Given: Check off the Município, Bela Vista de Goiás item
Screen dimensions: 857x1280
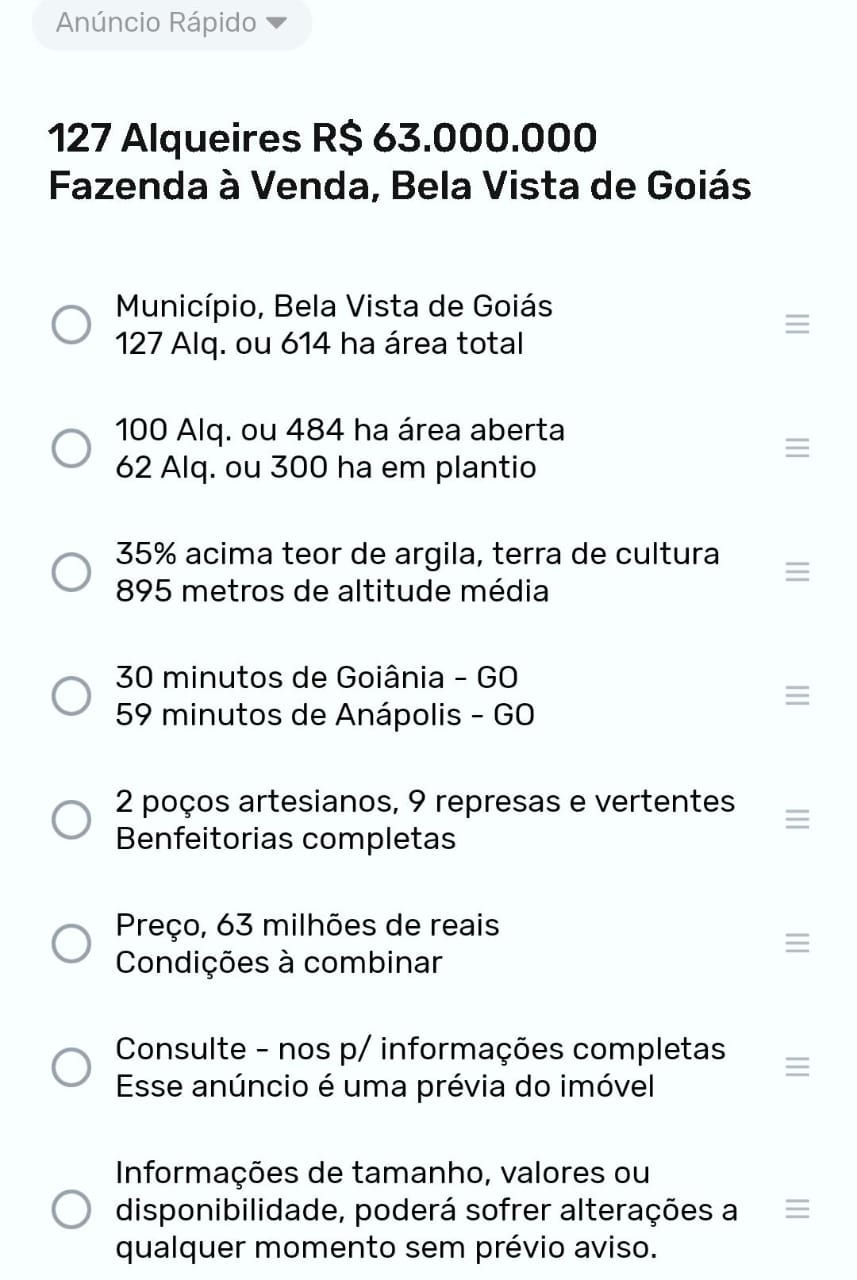Looking at the screenshot, I should coord(71,325).
